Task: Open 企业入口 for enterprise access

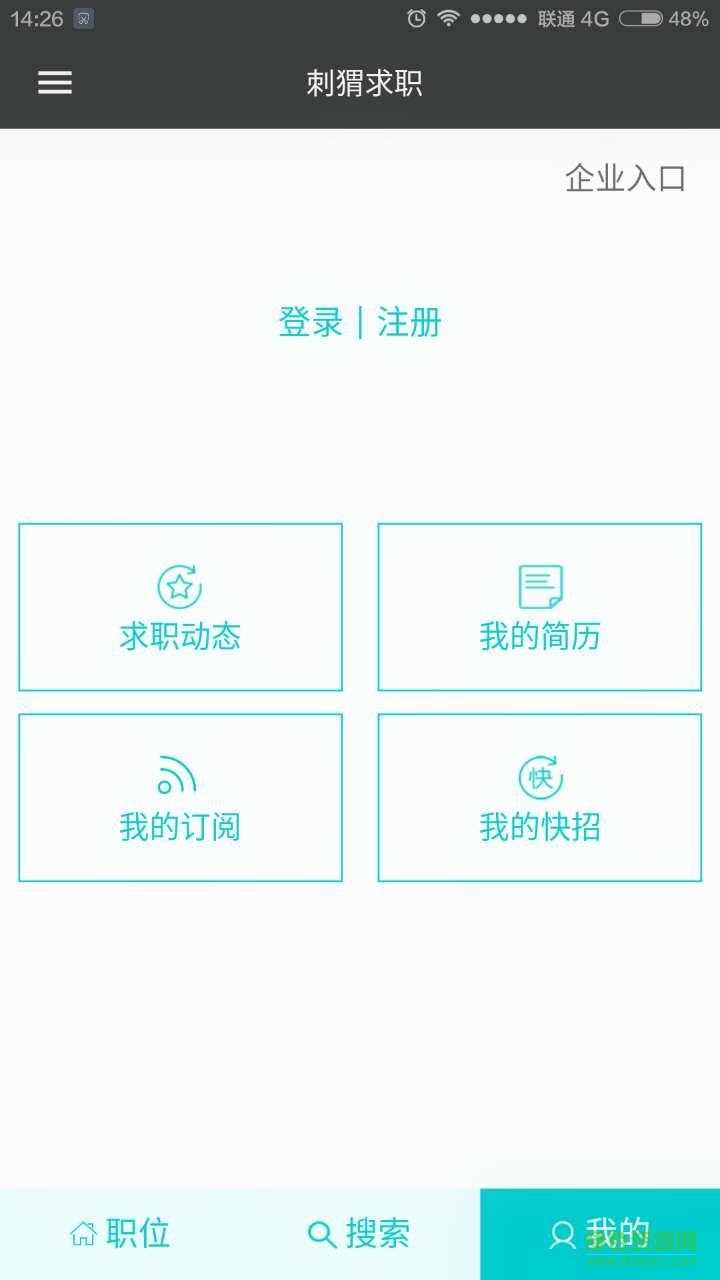Action: tap(626, 180)
